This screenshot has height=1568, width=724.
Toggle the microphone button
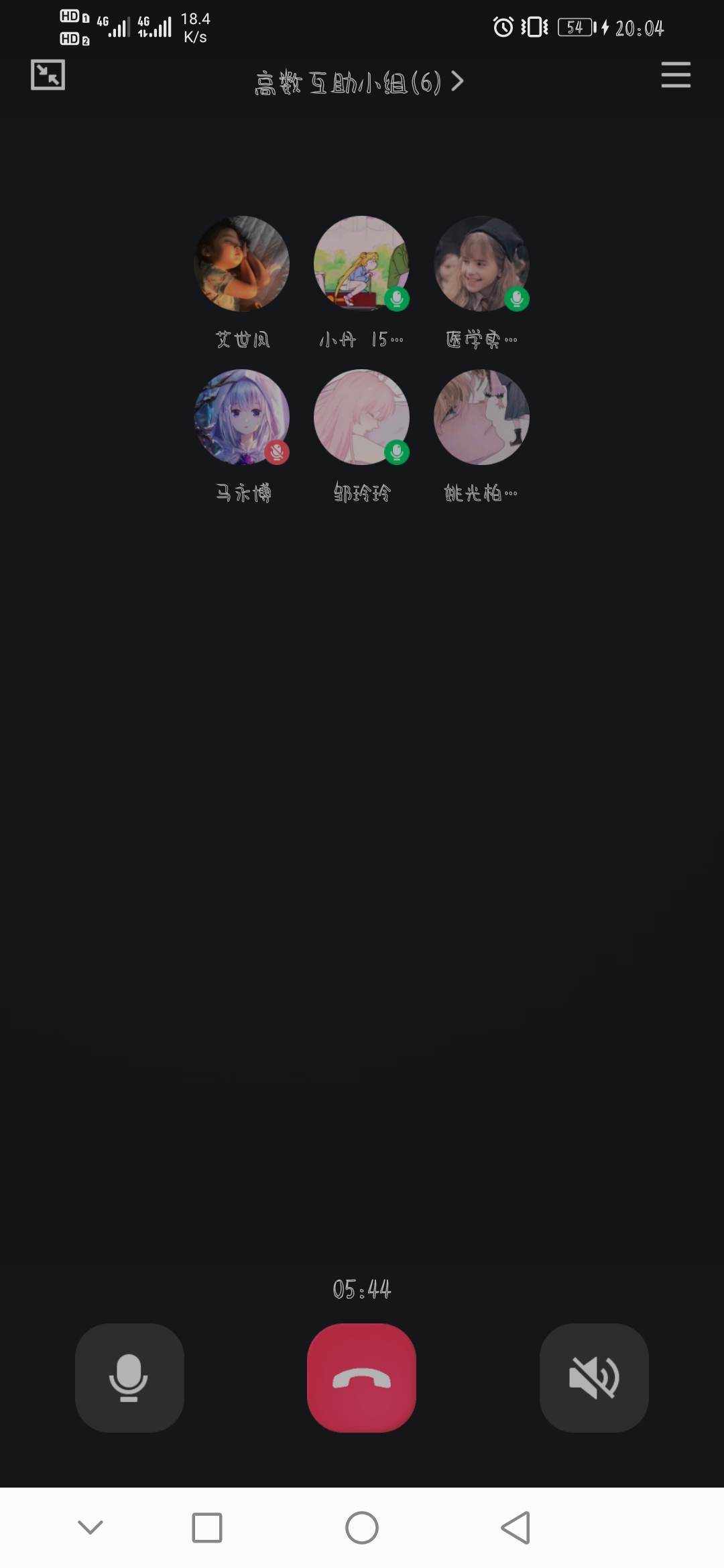point(129,1378)
